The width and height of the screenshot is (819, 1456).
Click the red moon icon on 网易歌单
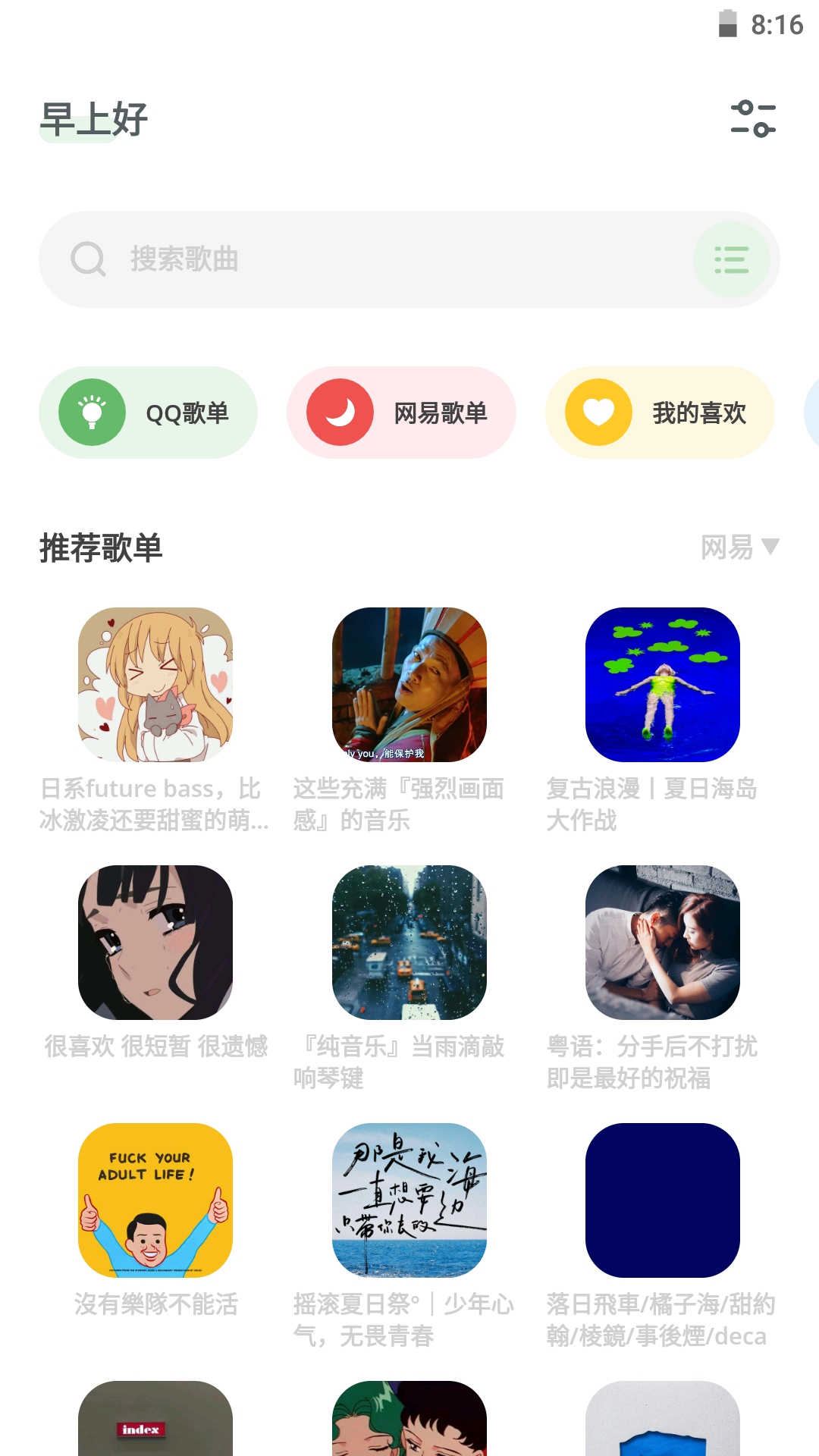click(343, 412)
